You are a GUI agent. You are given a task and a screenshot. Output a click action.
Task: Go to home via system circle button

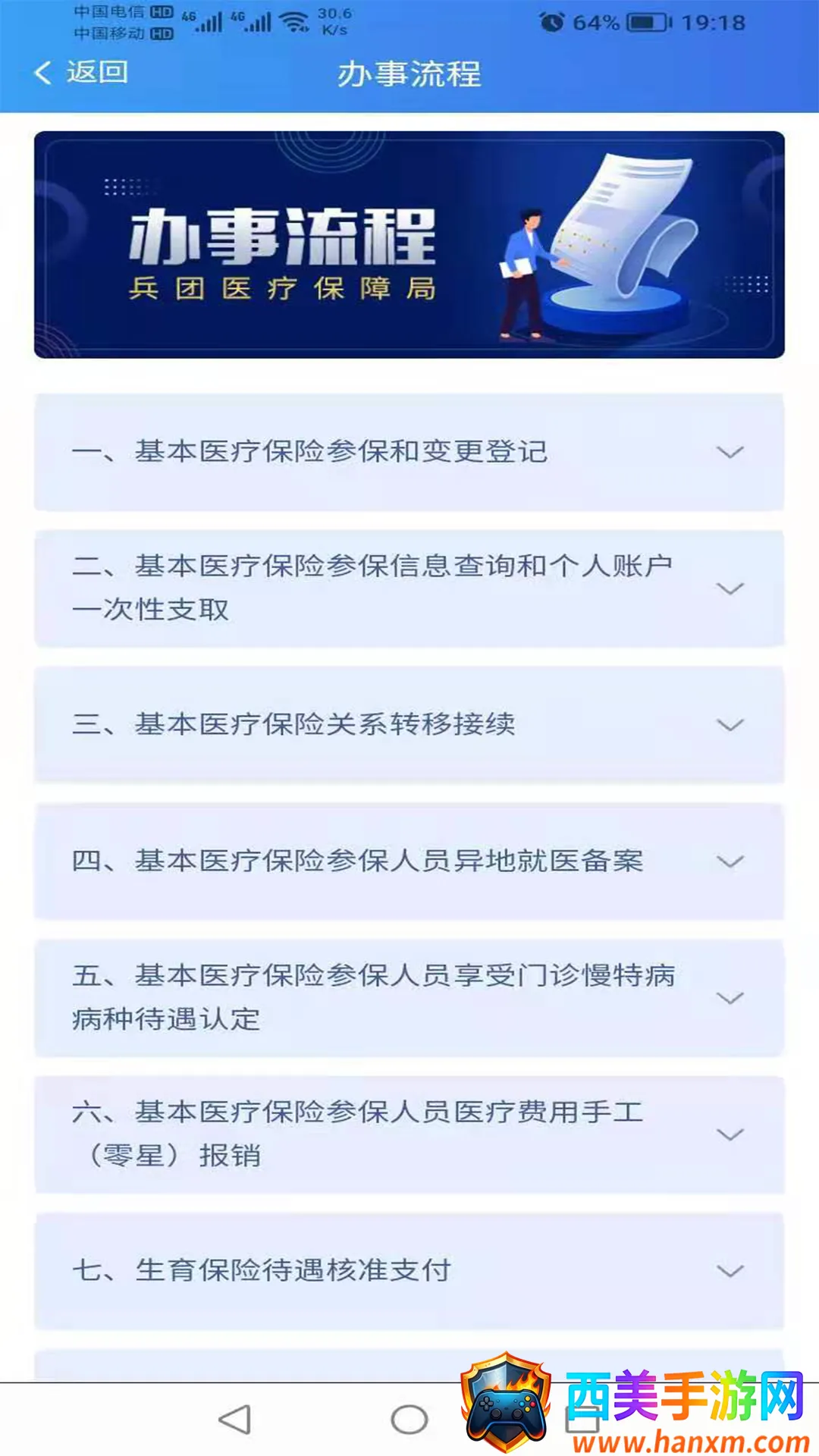409,1420
